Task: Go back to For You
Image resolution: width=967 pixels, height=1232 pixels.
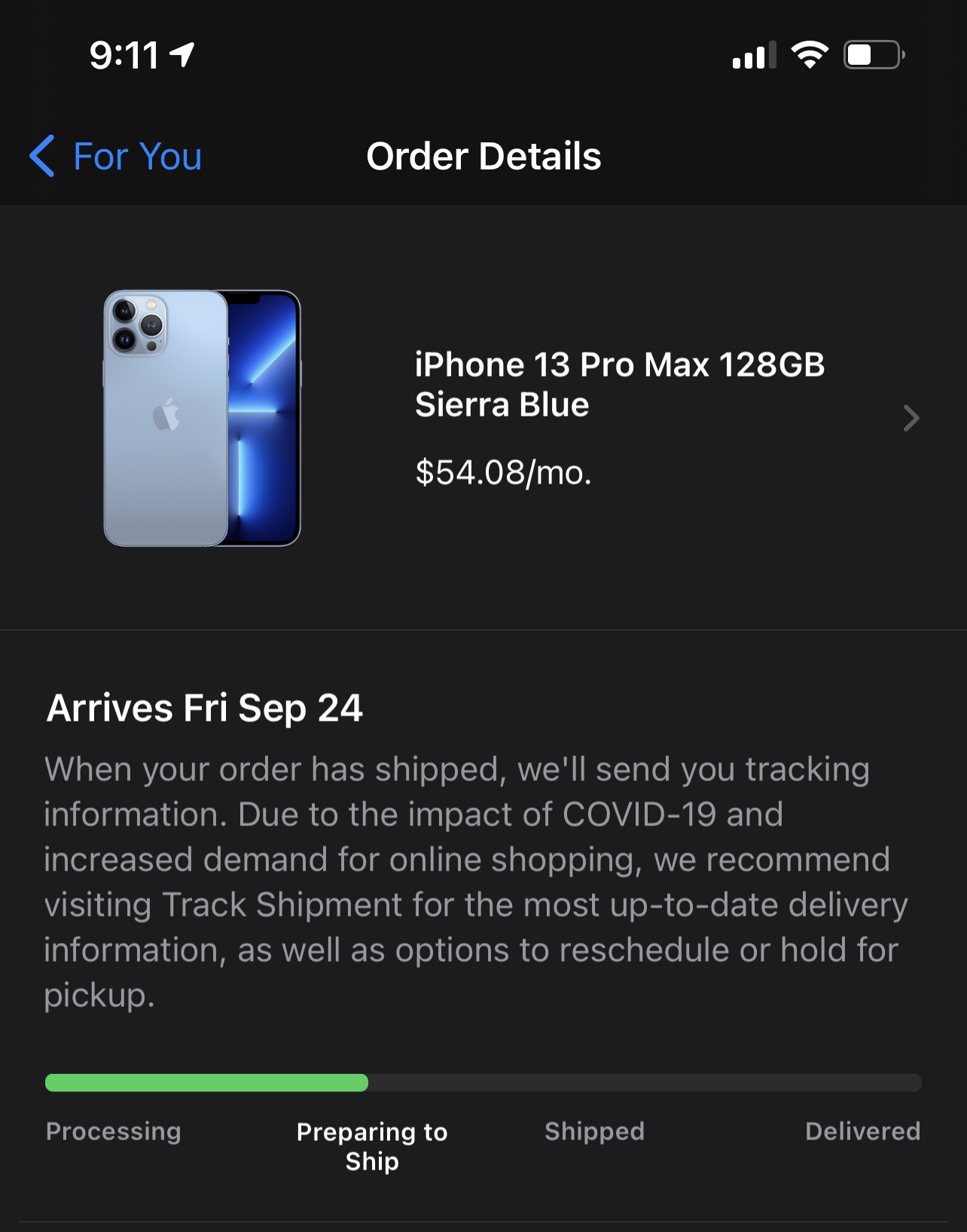Action: click(x=115, y=157)
